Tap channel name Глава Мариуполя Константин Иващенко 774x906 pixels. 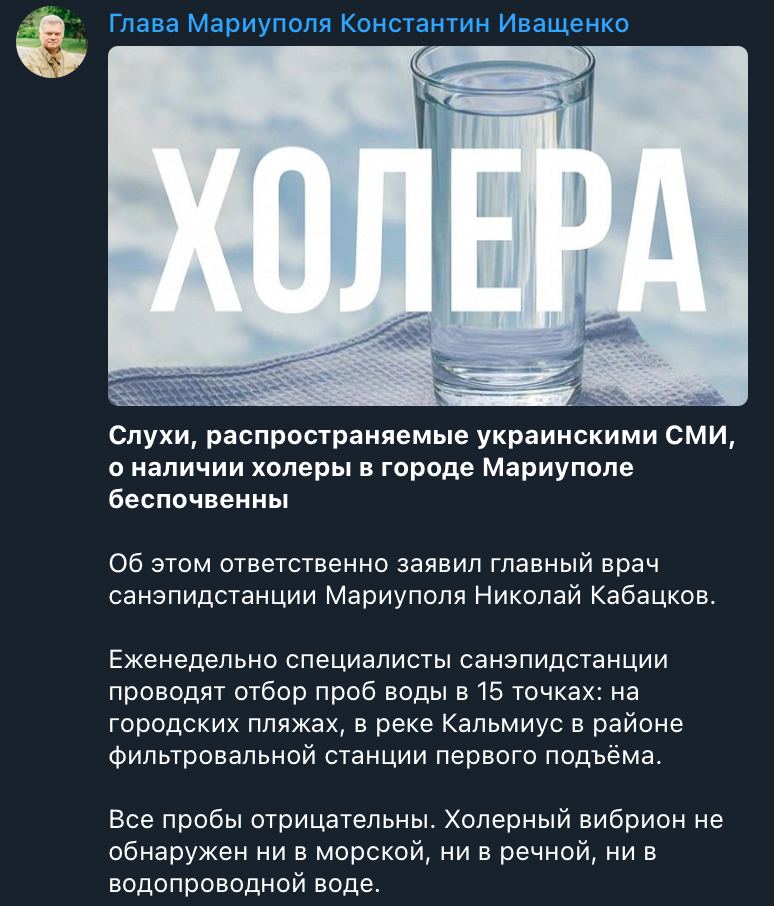(368, 23)
